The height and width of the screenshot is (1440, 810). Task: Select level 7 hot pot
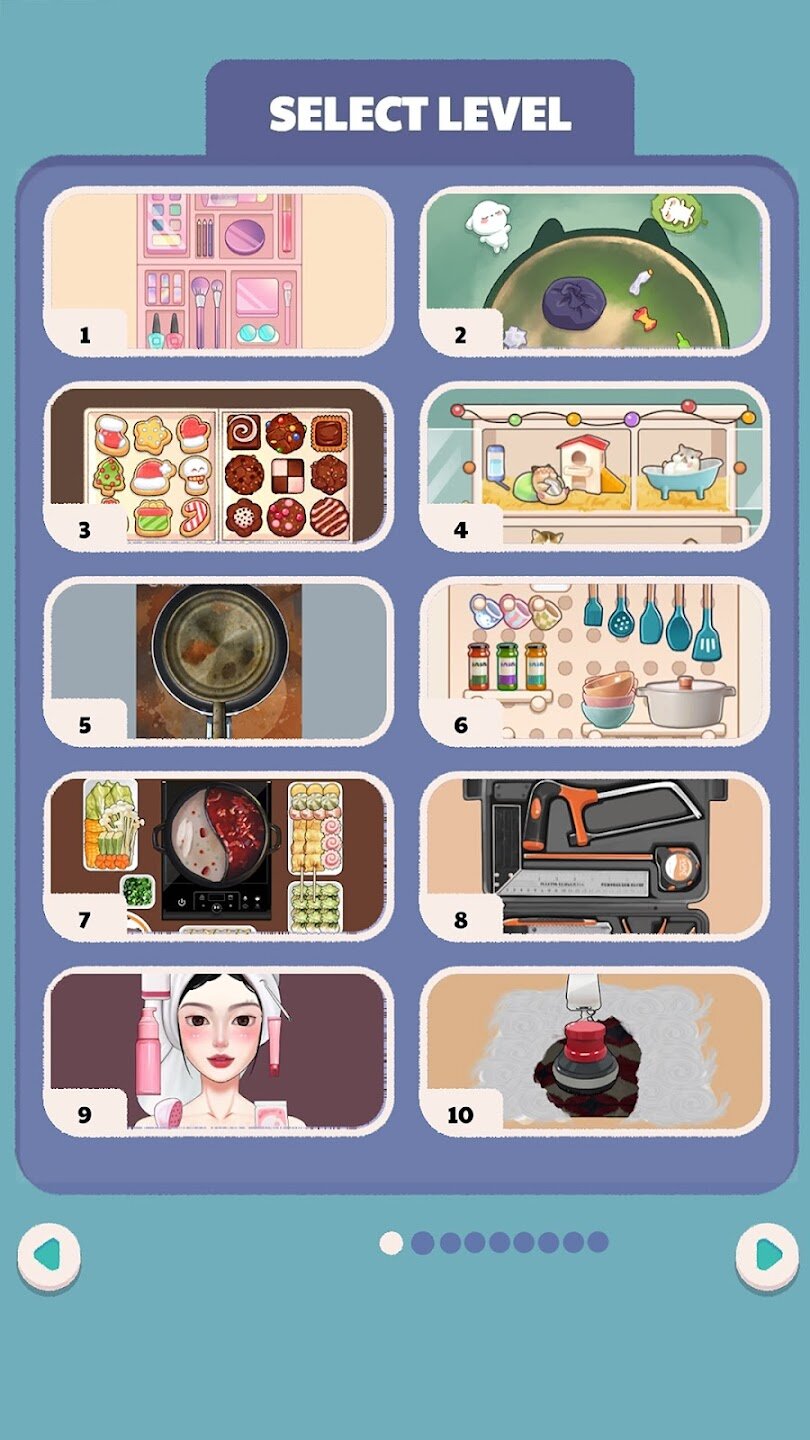pyautogui.click(x=218, y=856)
